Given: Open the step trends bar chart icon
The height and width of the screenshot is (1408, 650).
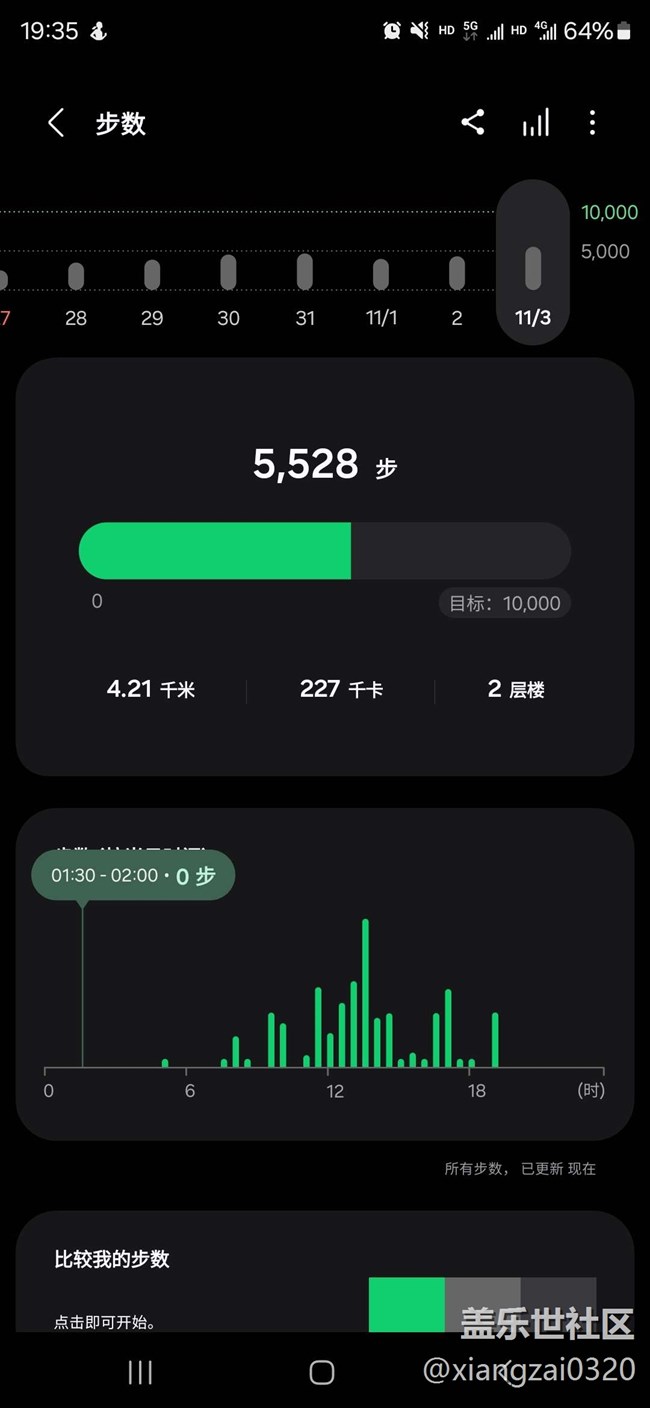Looking at the screenshot, I should click(x=536, y=123).
